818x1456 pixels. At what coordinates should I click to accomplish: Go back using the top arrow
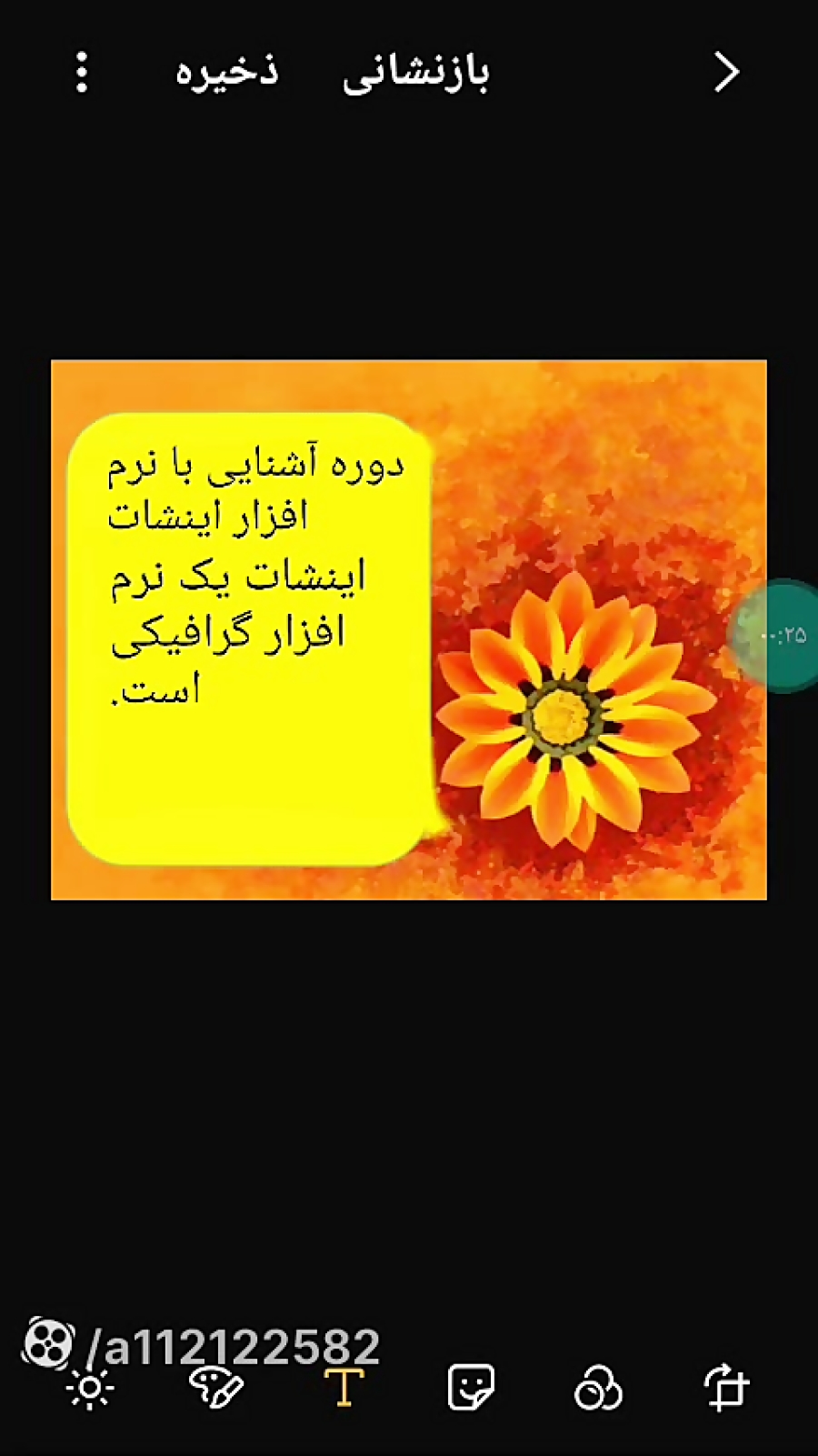point(725,72)
